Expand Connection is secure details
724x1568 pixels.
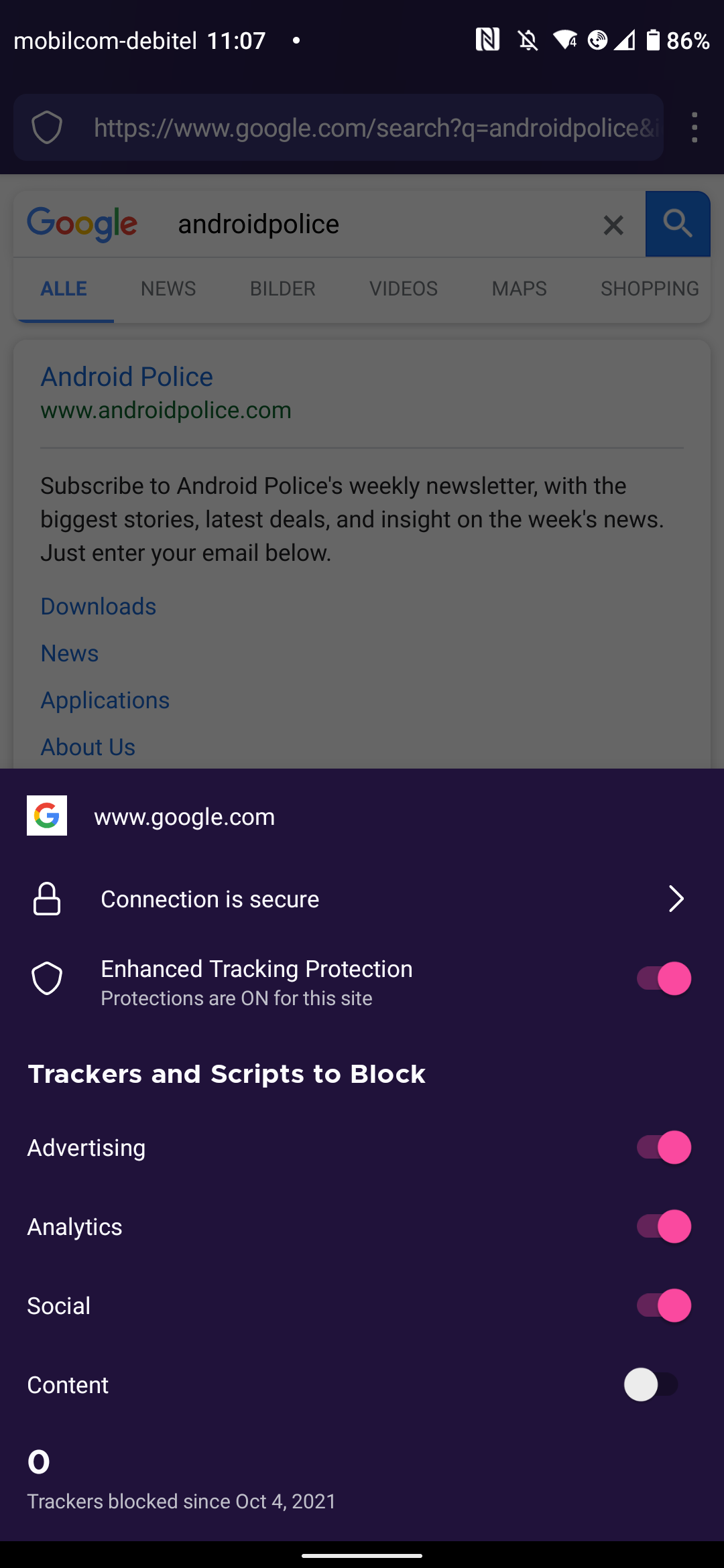click(676, 899)
